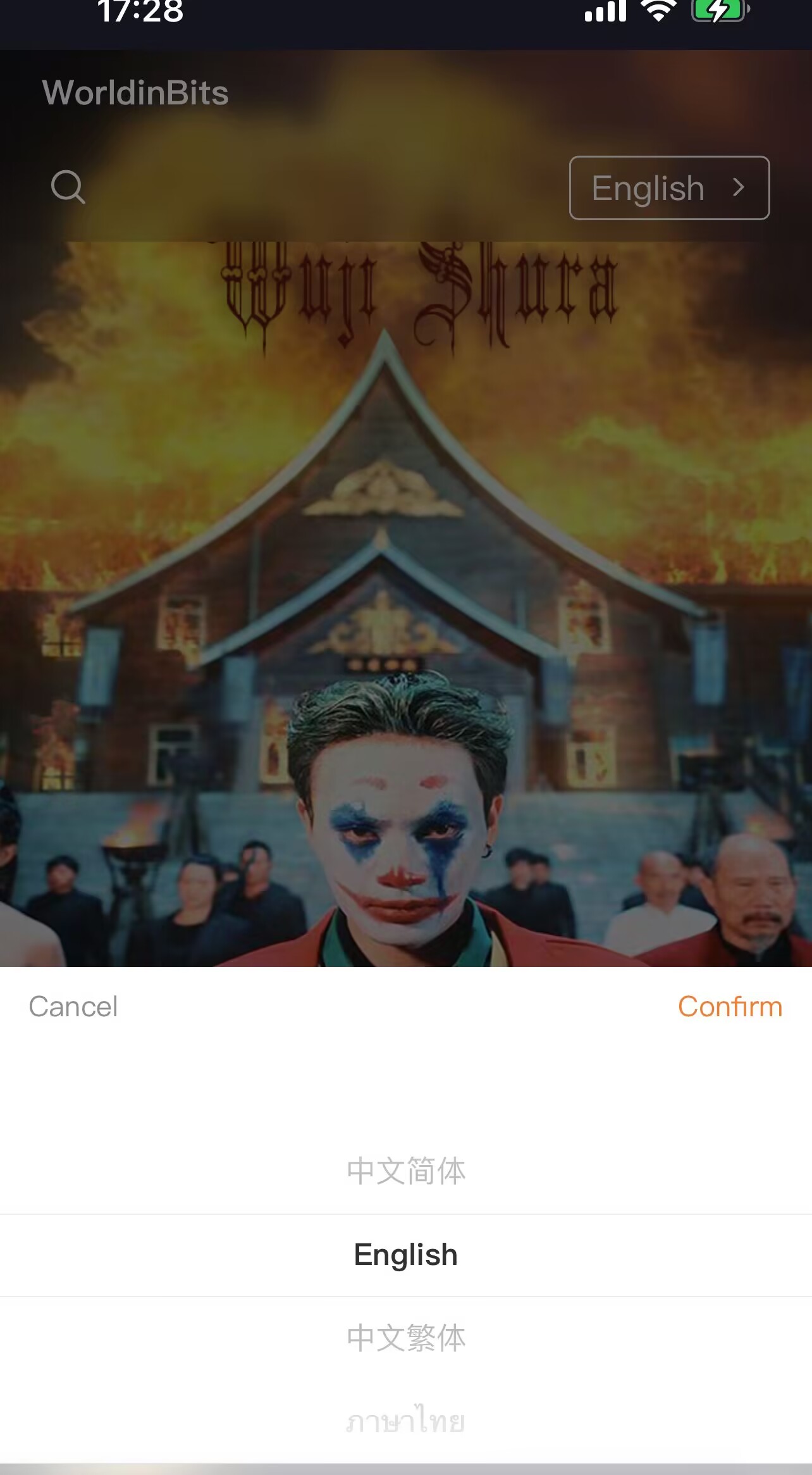Screen dimensions: 812x1475
Task: Open the search magnifier icon
Action: click(x=68, y=187)
